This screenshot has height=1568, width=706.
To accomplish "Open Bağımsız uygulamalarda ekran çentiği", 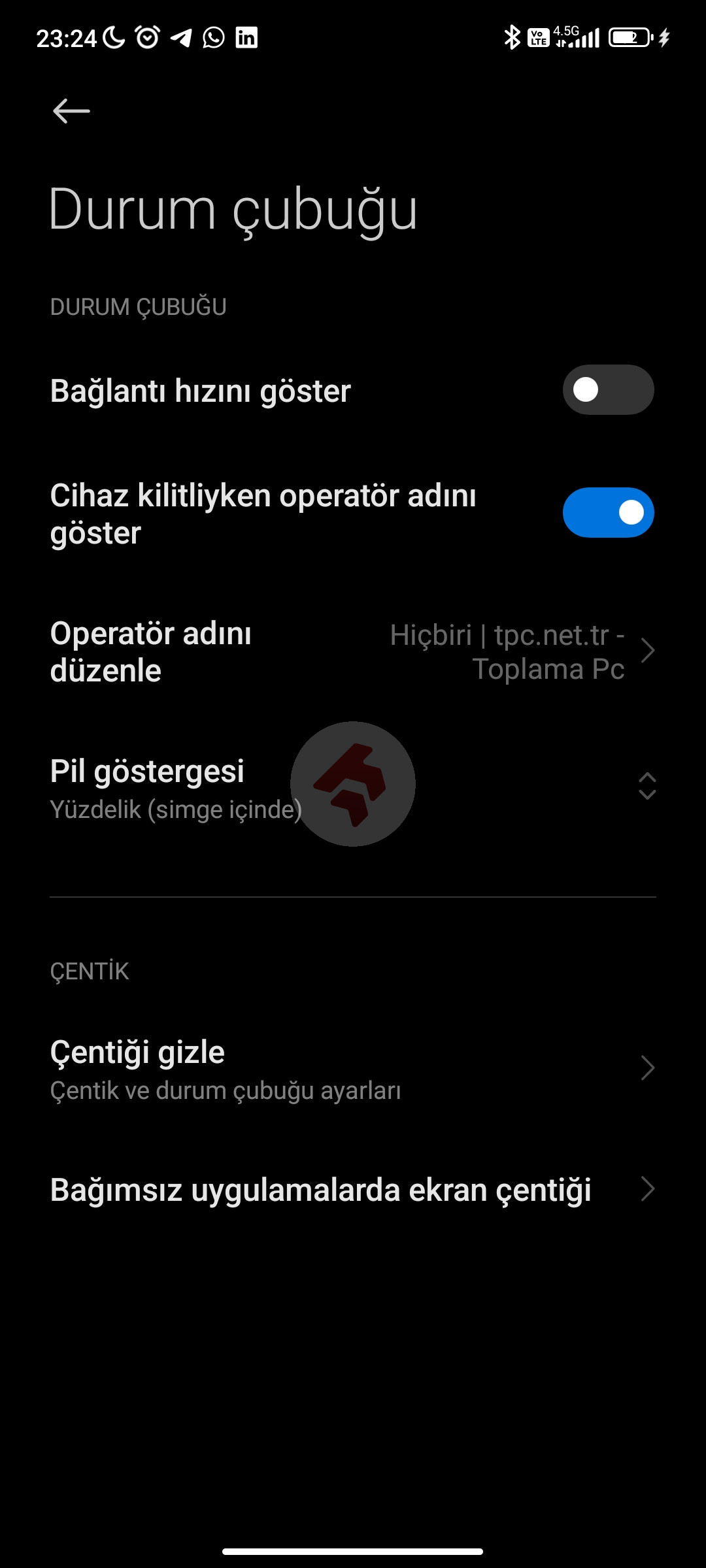I will click(x=353, y=1190).
